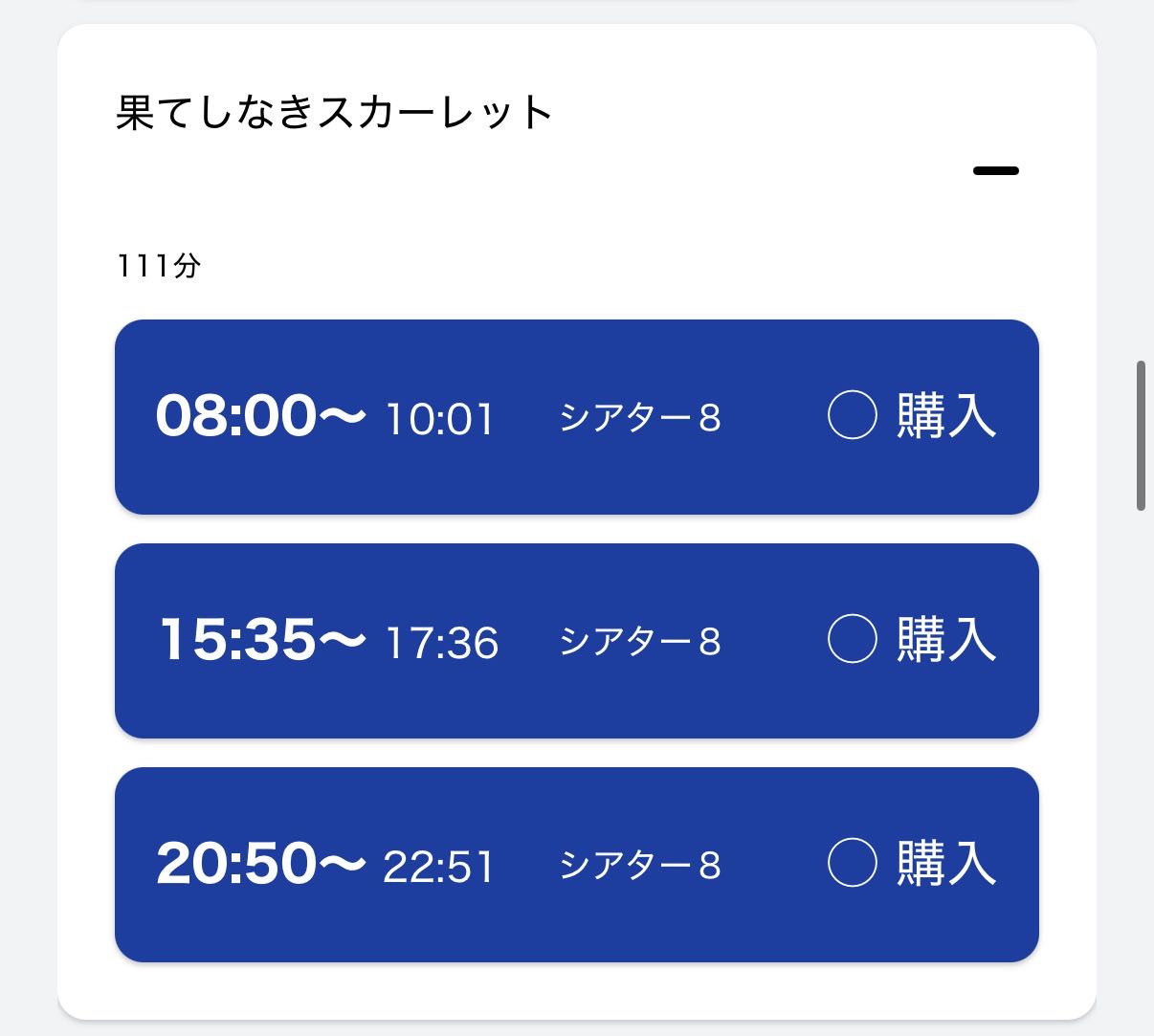Select the 15:35 showtime to purchase
Image resolution: width=1154 pixels, height=1036 pixels.
coord(576,641)
